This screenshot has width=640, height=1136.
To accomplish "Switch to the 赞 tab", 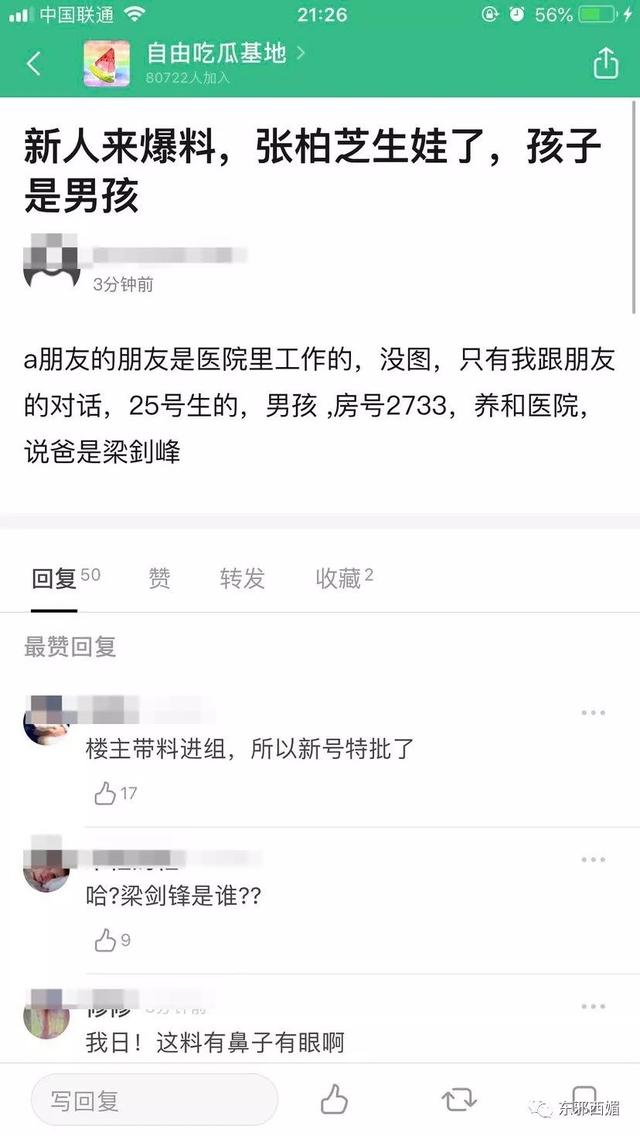I will click(x=159, y=578).
